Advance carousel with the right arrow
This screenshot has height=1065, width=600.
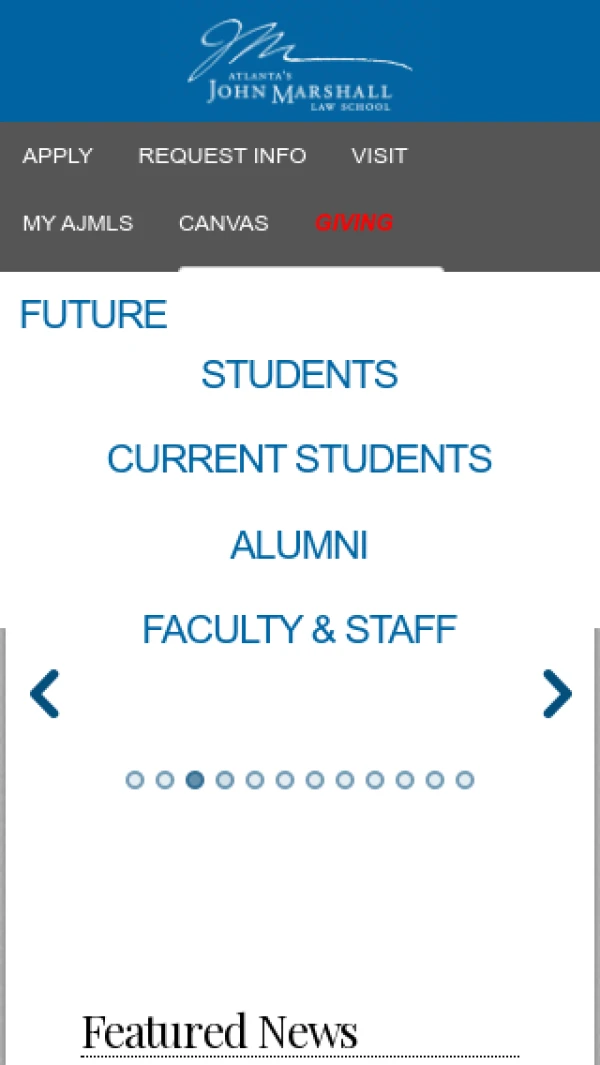557,693
